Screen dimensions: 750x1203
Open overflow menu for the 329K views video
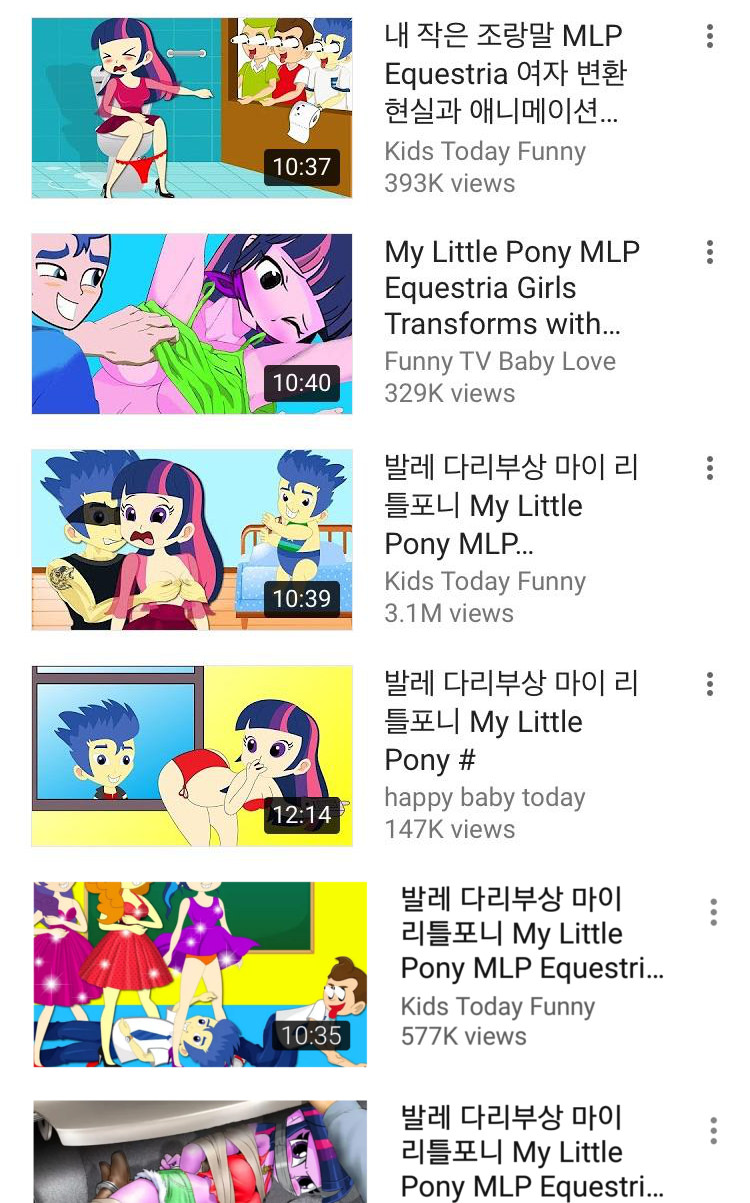pos(709,252)
